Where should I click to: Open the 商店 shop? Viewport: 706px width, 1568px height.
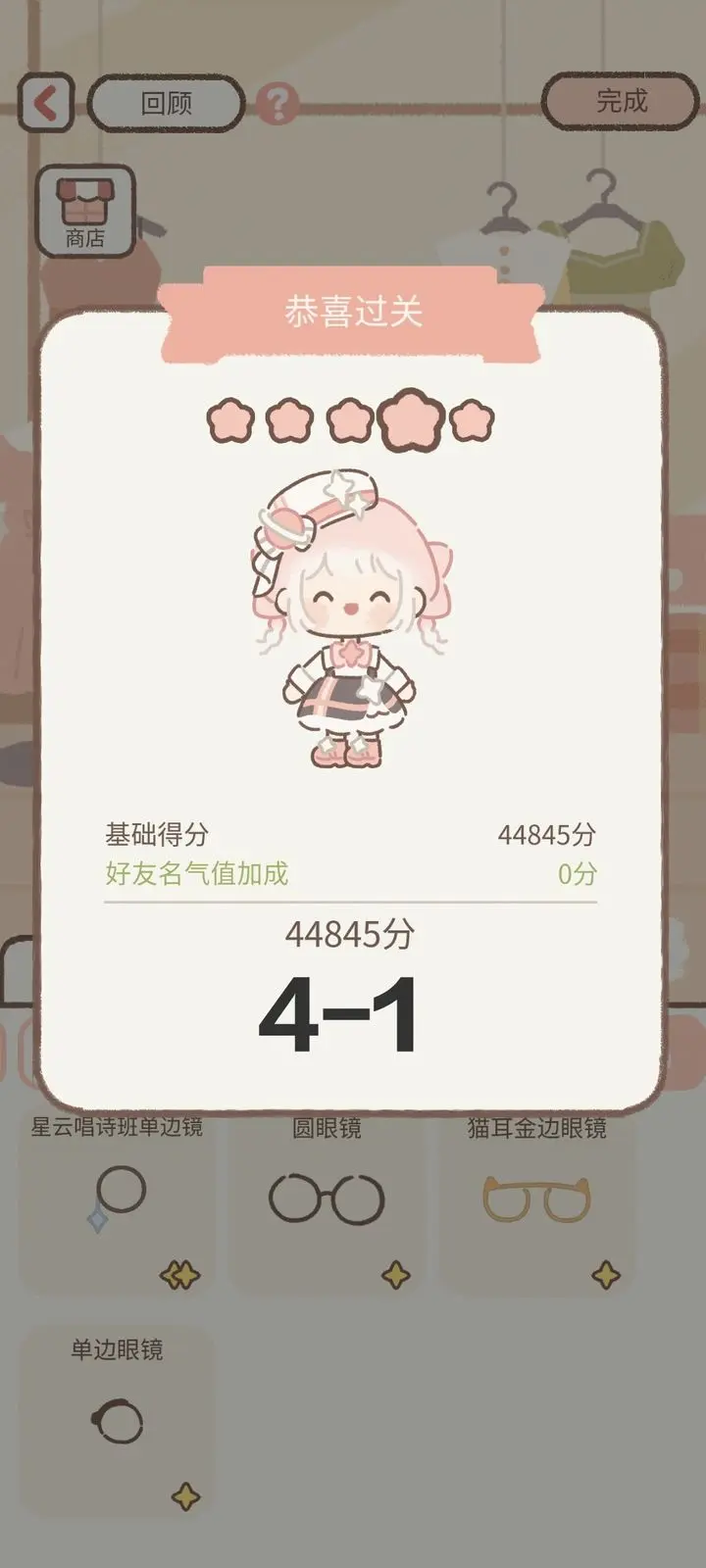(x=85, y=211)
